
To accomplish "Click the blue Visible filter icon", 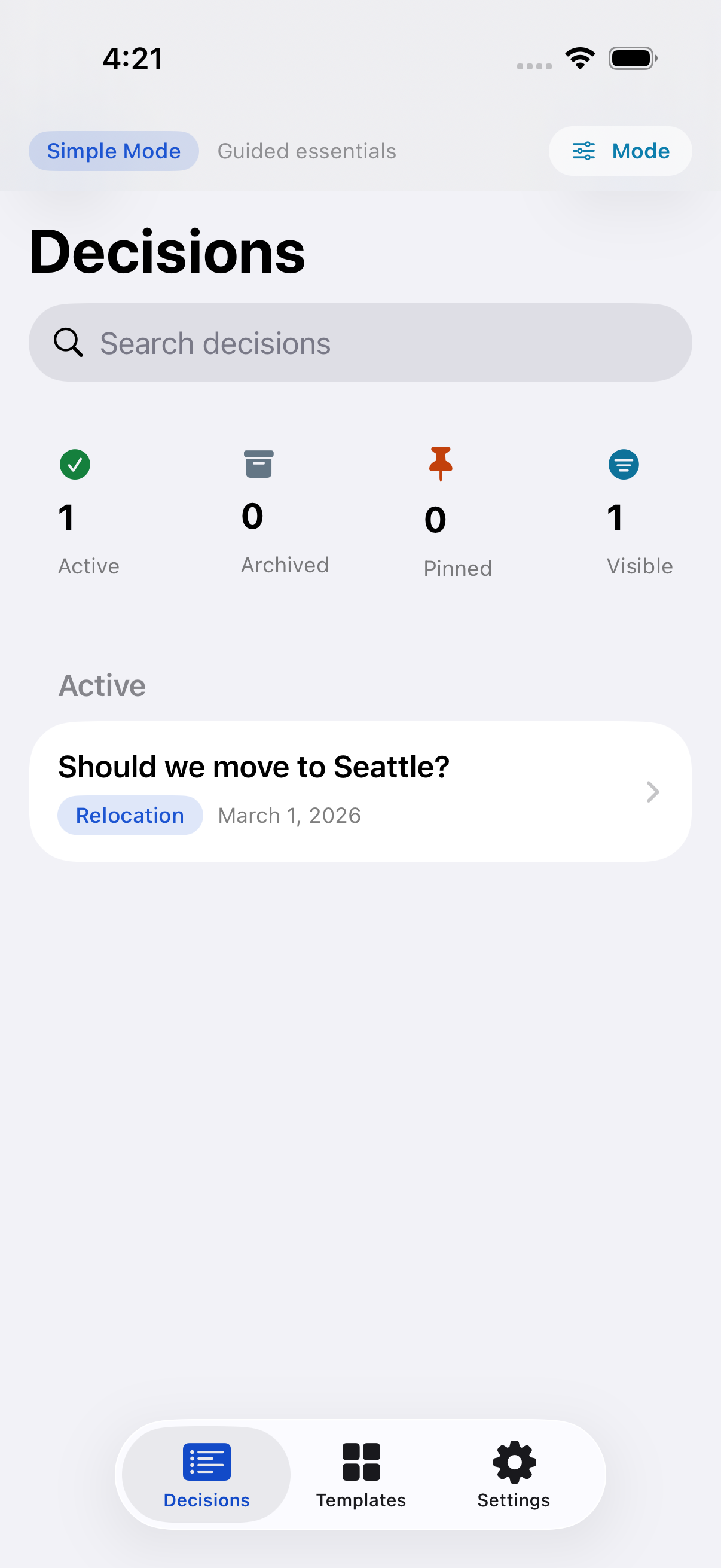I will (x=623, y=465).
